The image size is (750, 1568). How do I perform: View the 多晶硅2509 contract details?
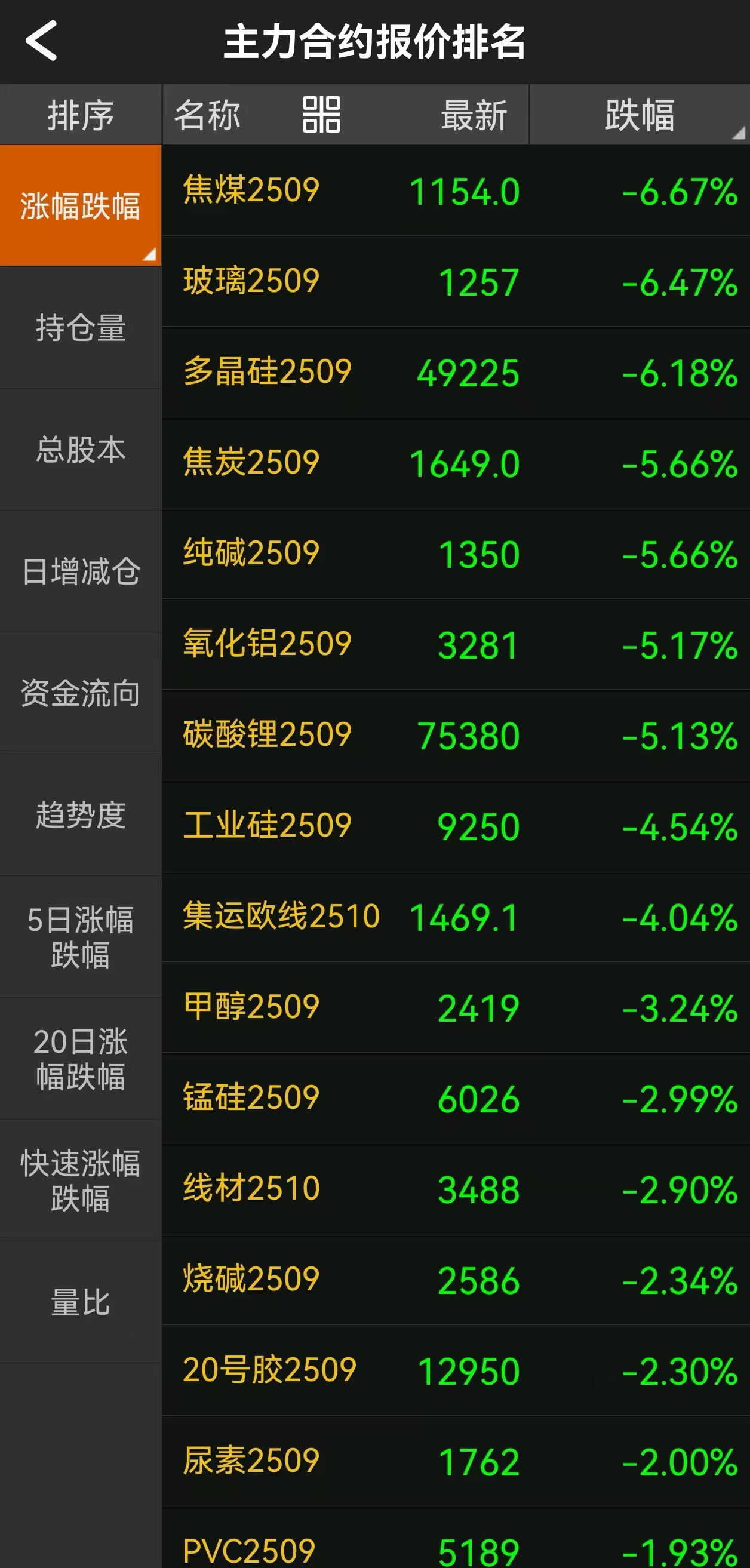coord(456,372)
